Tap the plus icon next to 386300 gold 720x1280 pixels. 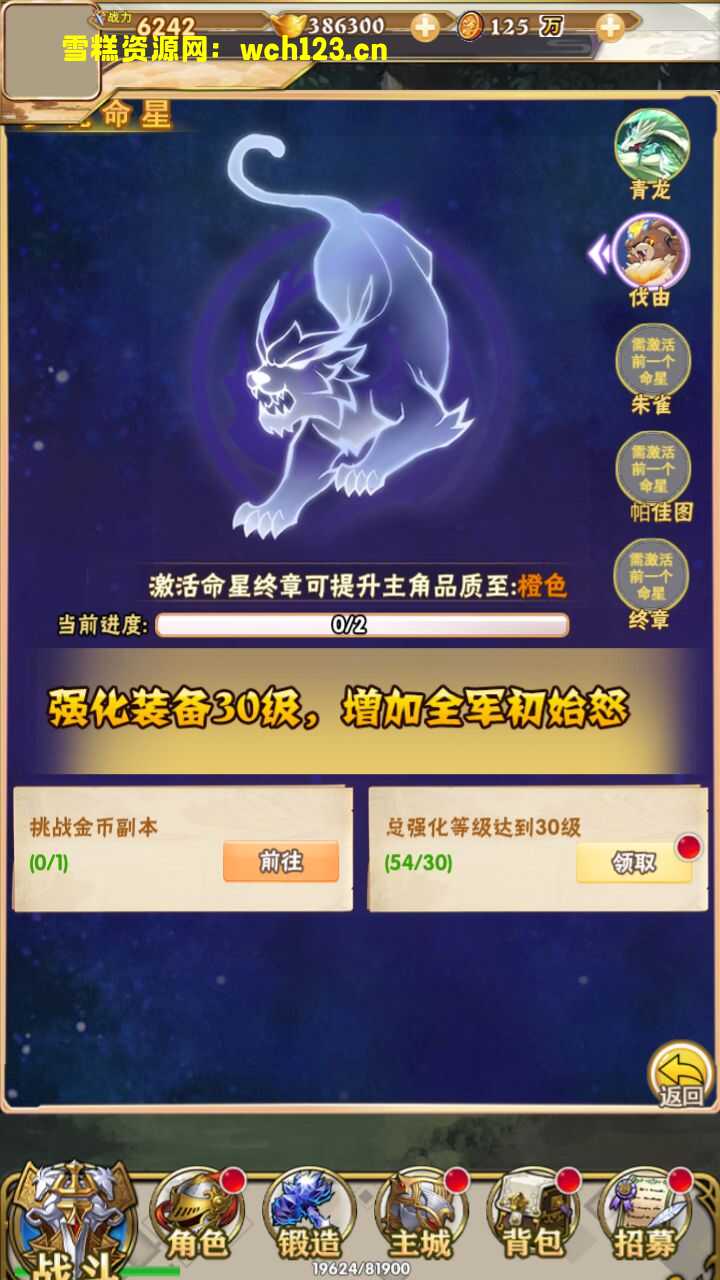point(425,27)
